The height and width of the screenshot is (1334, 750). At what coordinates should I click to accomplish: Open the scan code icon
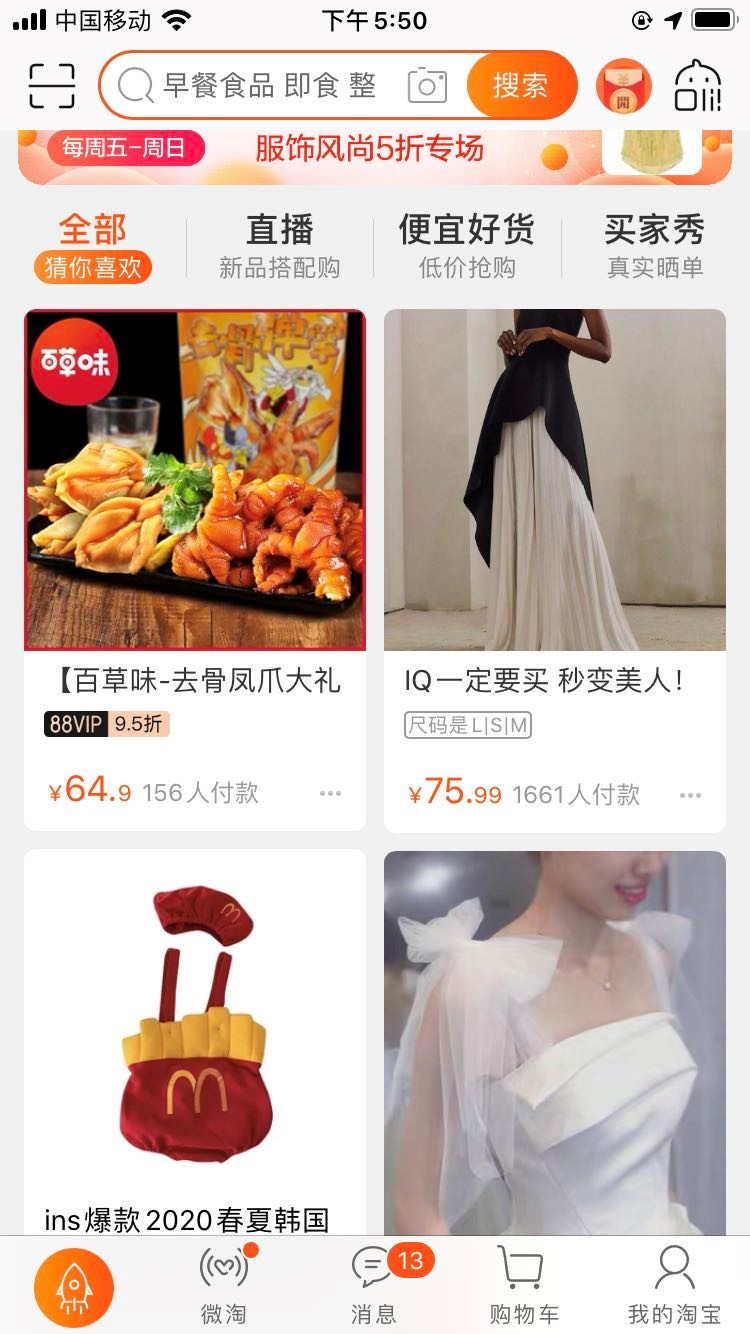click(x=52, y=86)
